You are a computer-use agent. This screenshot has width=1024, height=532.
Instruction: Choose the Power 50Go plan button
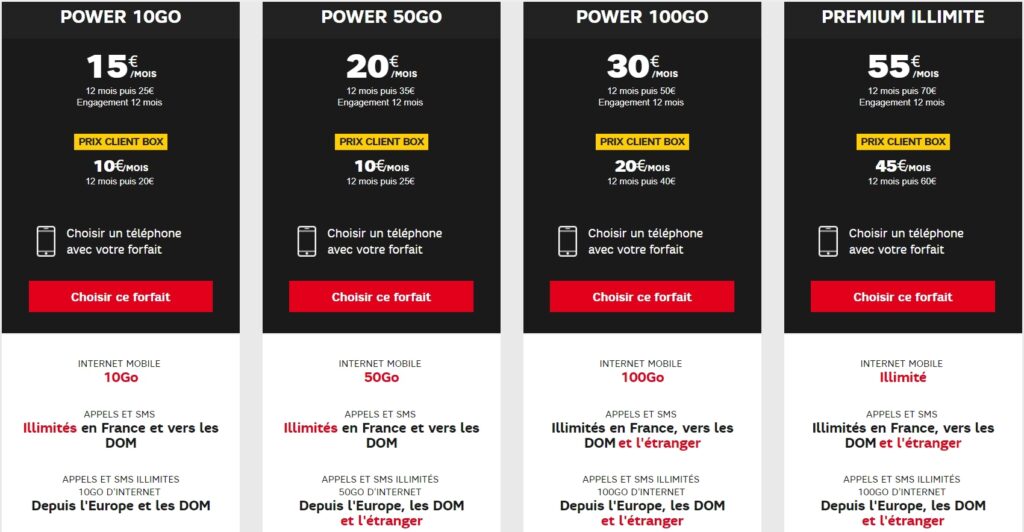[381, 297]
